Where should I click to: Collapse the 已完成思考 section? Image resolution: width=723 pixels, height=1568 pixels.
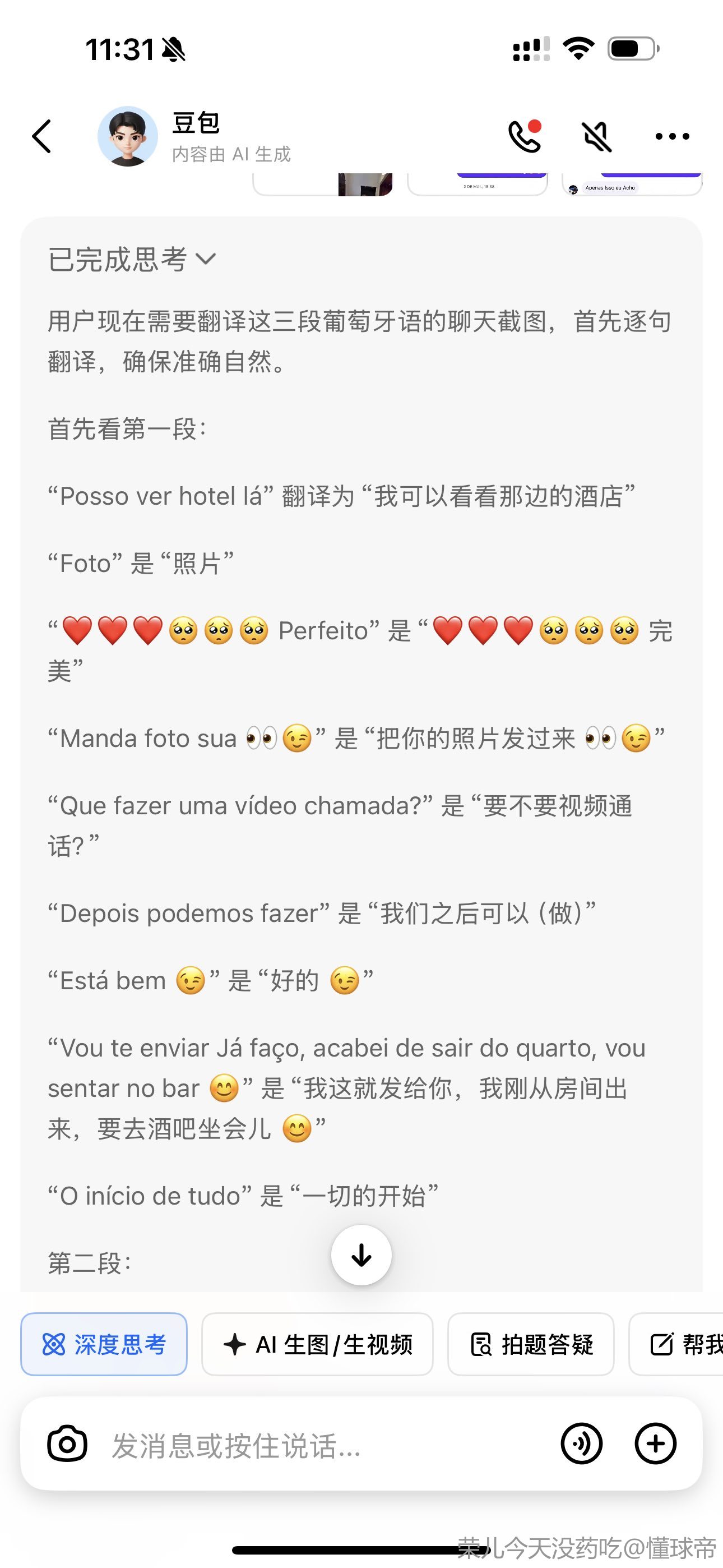[x=132, y=260]
